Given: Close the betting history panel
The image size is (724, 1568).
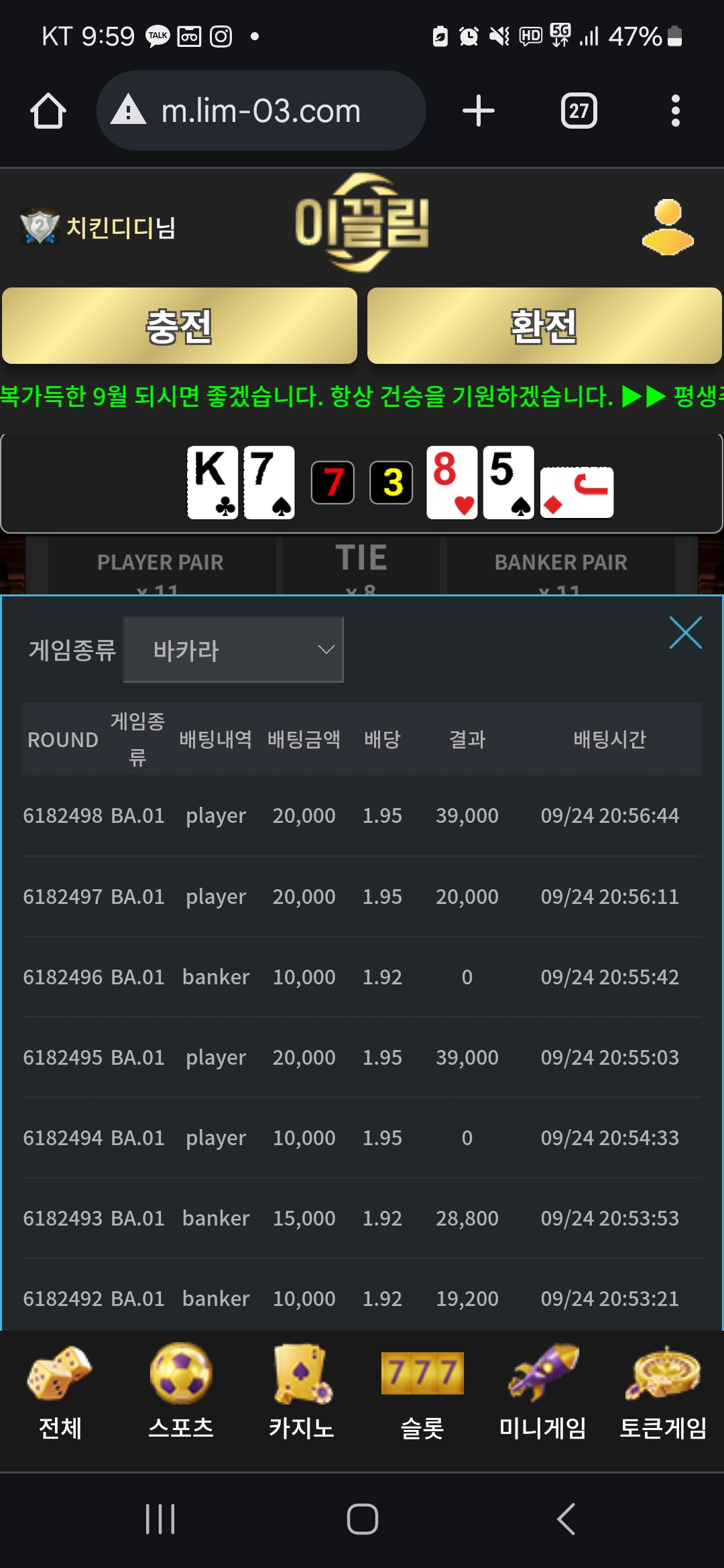Looking at the screenshot, I should (685, 633).
